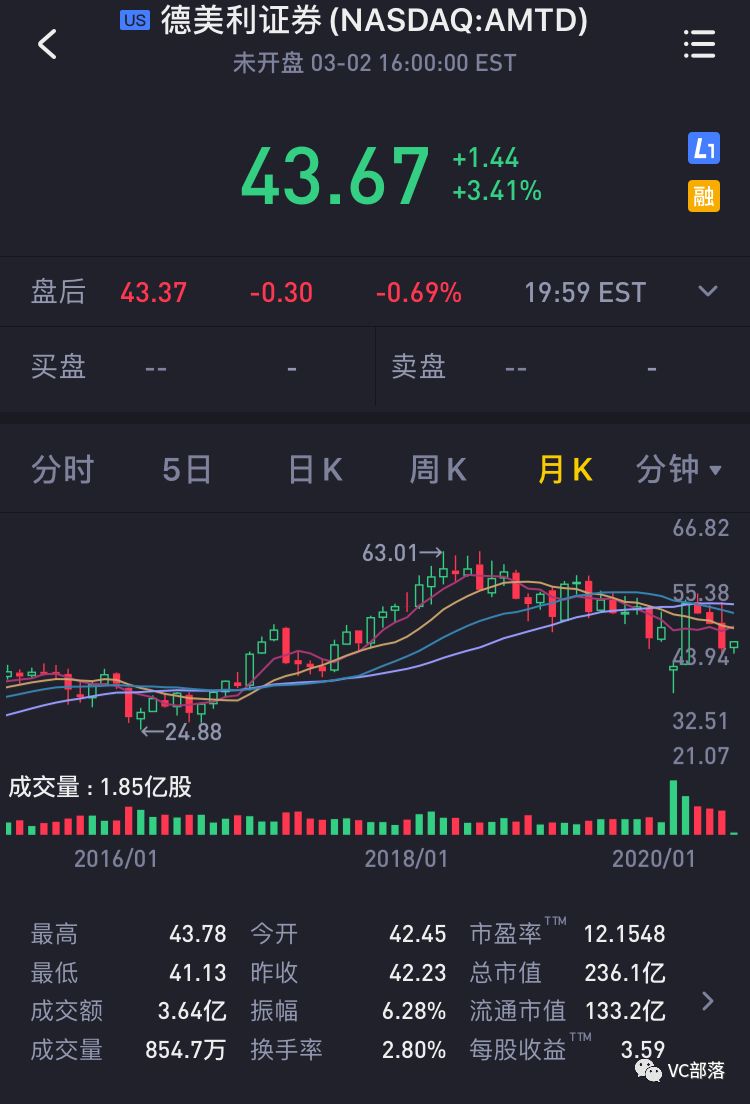
Task: Switch to the 分时 chart tab
Action: tap(62, 469)
